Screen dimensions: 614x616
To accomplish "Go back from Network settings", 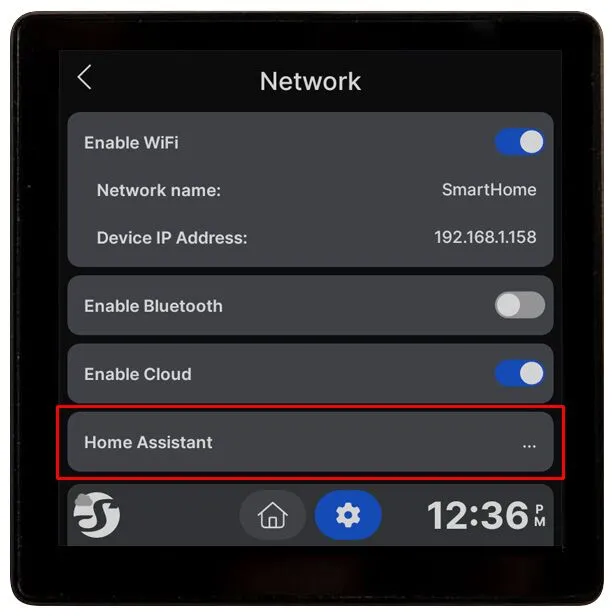I will click(x=85, y=78).
